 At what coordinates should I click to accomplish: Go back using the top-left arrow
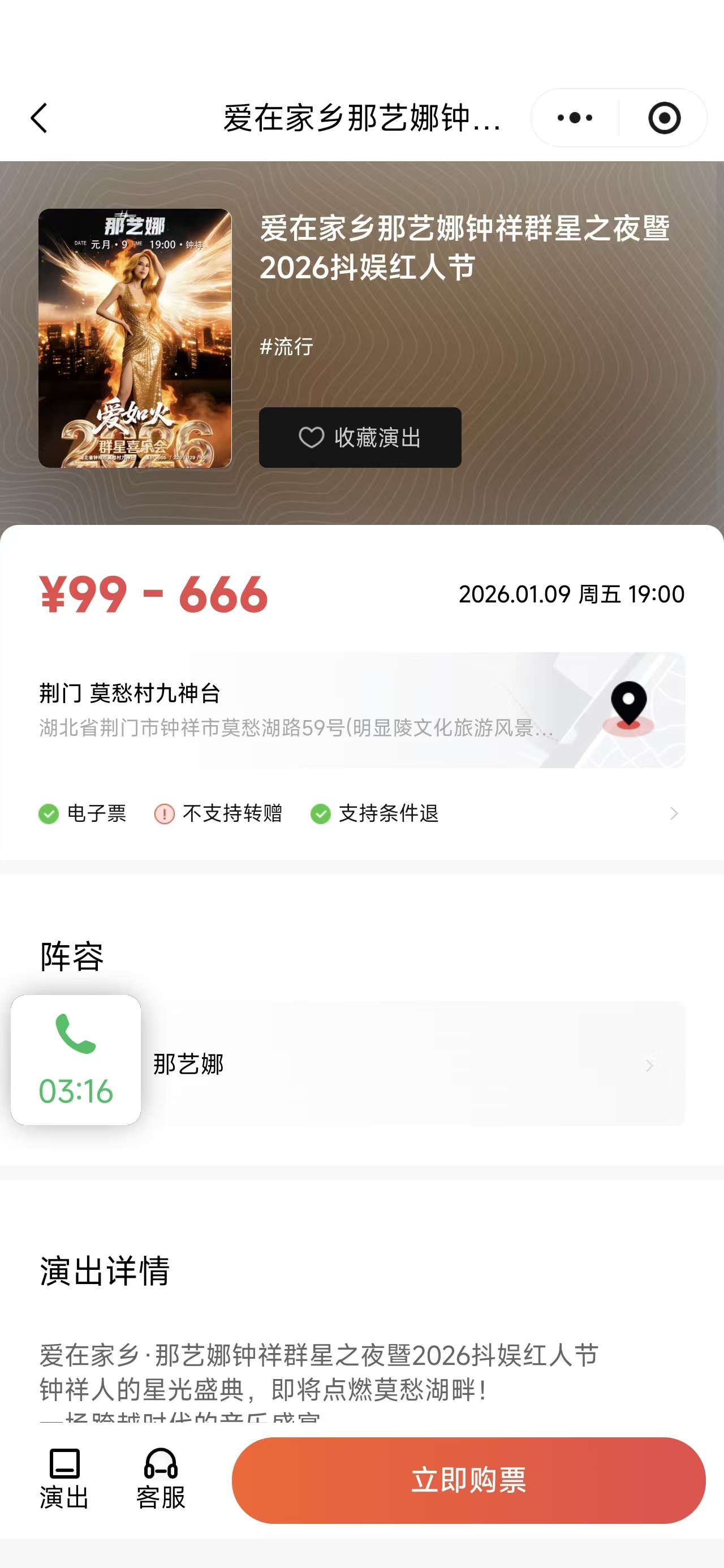click(x=39, y=118)
